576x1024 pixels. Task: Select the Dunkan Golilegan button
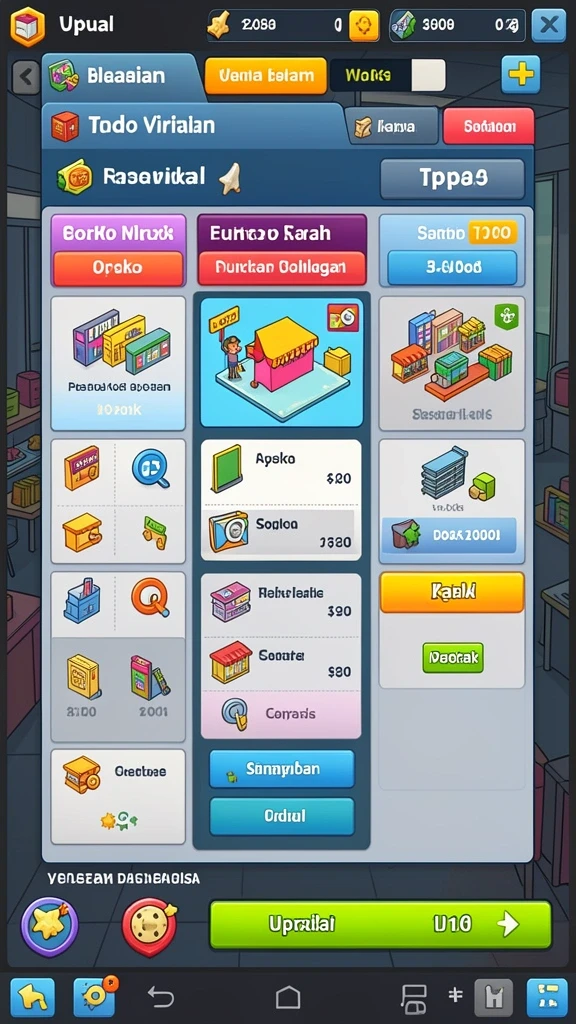[281, 268]
